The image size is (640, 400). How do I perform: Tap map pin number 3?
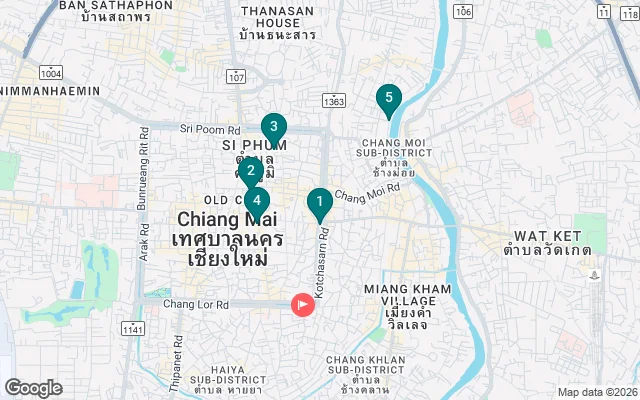tap(274, 126)
